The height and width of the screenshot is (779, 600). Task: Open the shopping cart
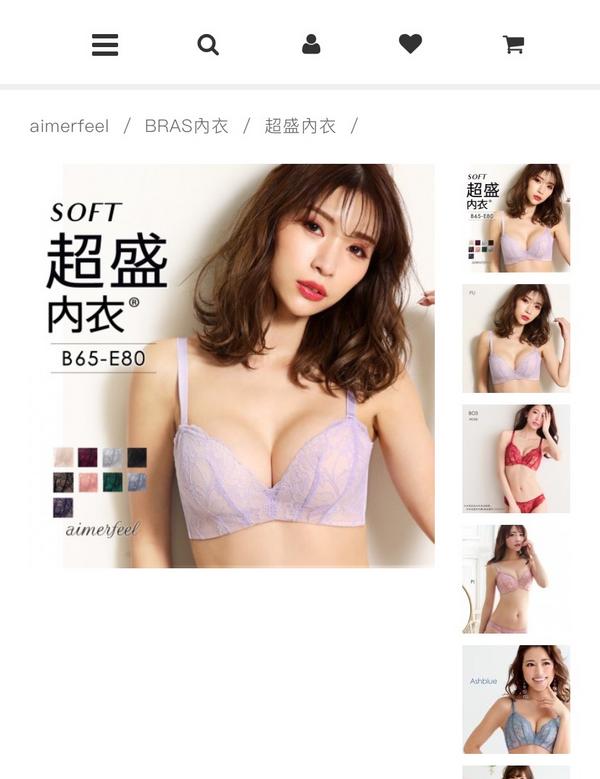click(513, 44)
